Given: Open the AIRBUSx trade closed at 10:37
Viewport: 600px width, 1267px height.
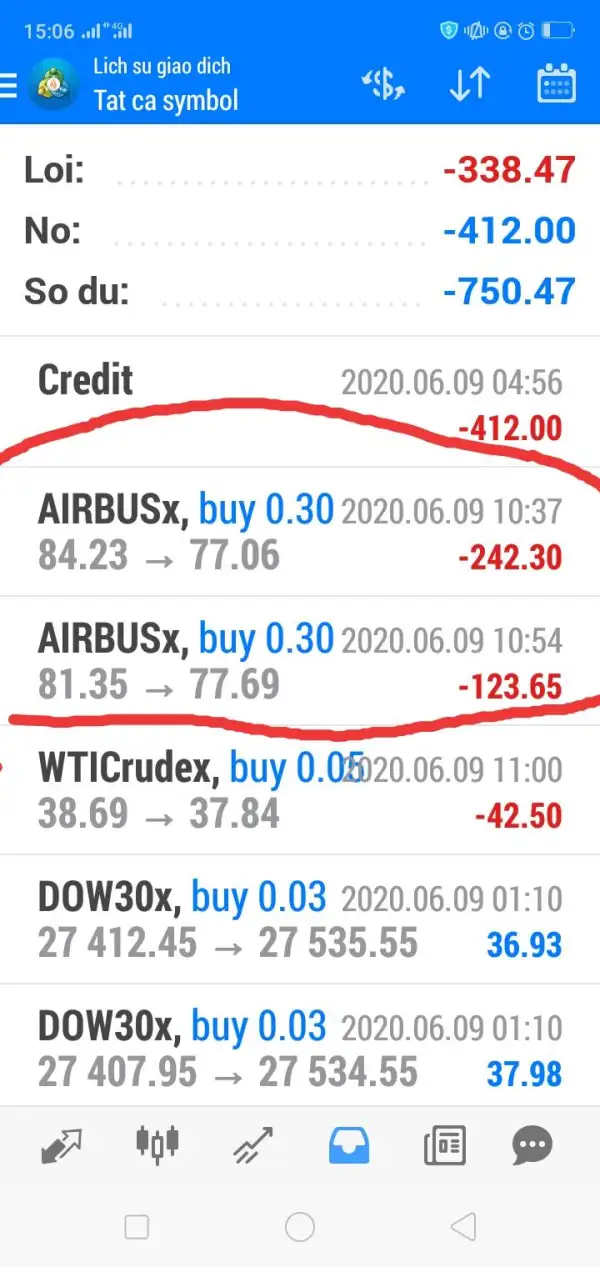Looking at the screenshot, I should click(300, 532).
